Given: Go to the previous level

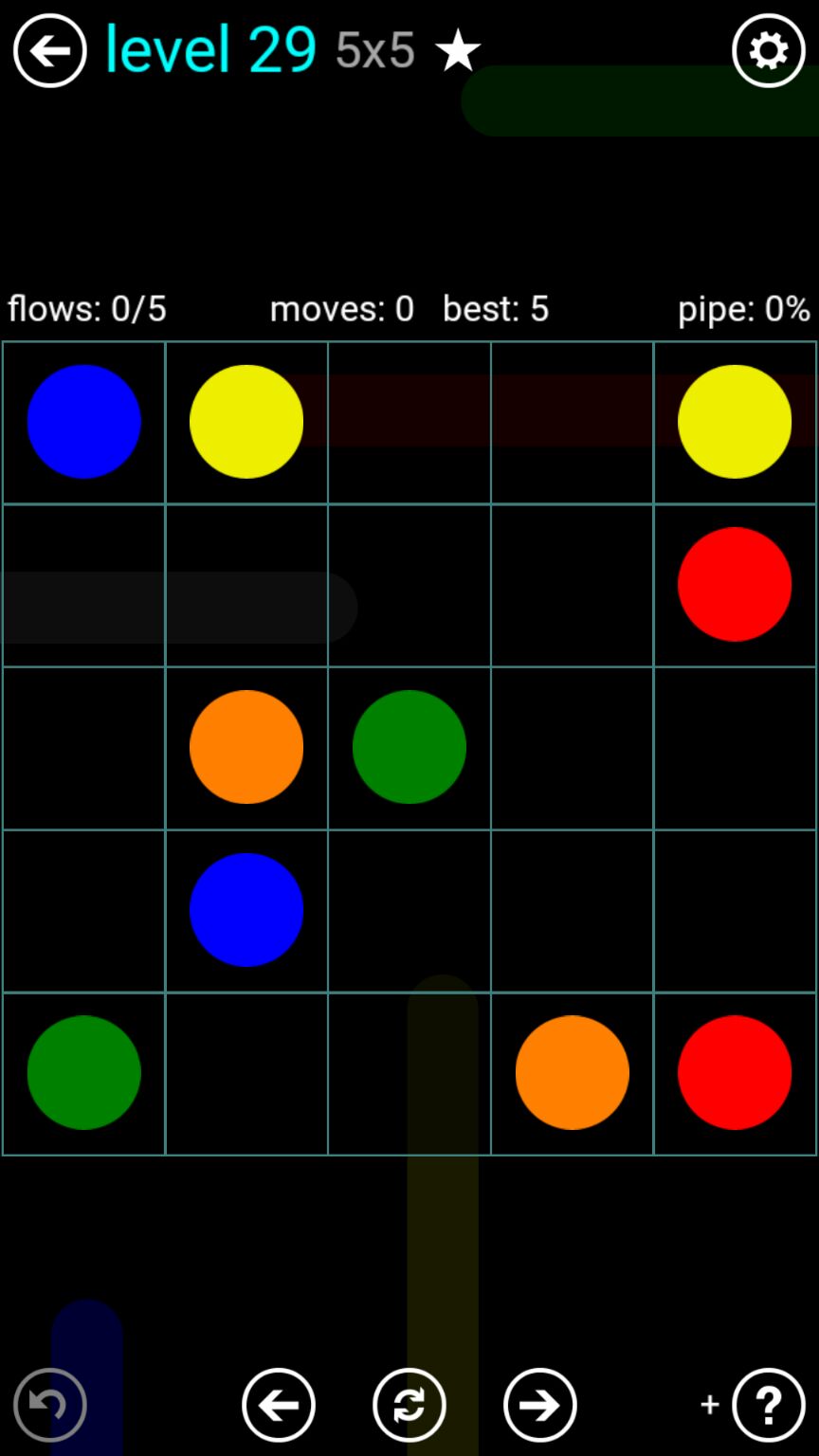Looking at the screenshot, I should point(279,1404).
